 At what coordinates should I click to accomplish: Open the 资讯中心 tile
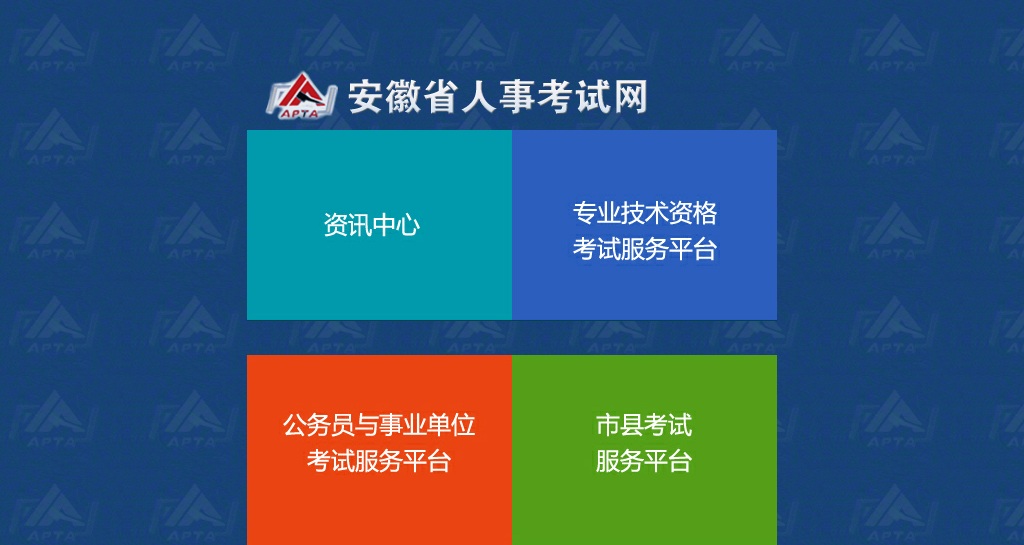(379, 225)
